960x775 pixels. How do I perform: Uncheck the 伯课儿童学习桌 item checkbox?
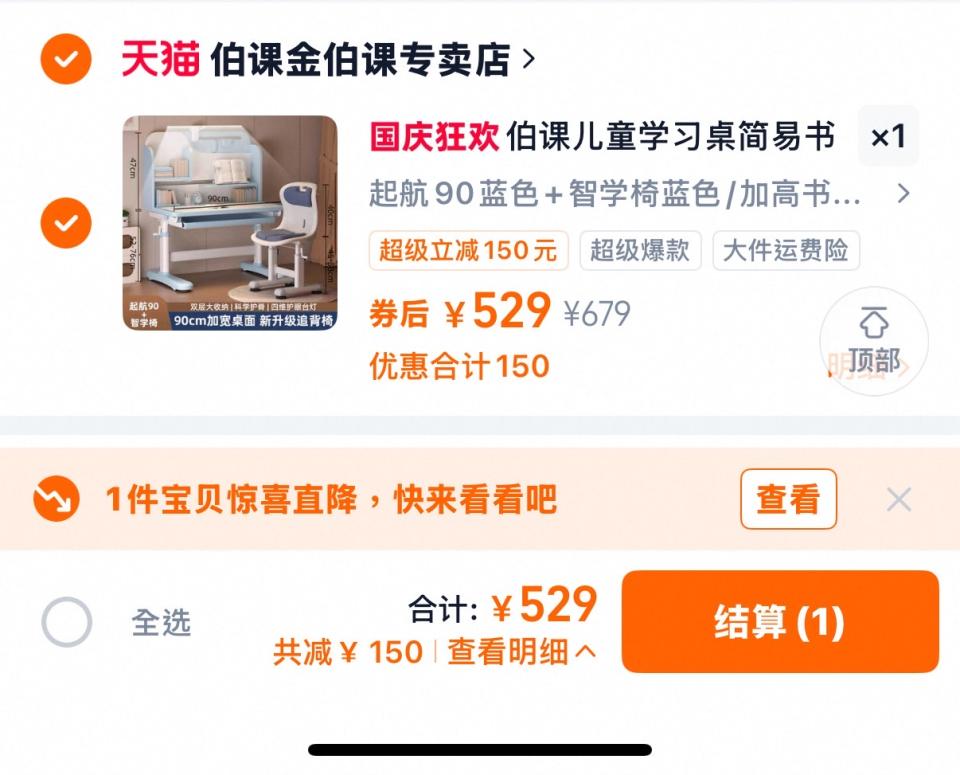[x=66, y=222]
